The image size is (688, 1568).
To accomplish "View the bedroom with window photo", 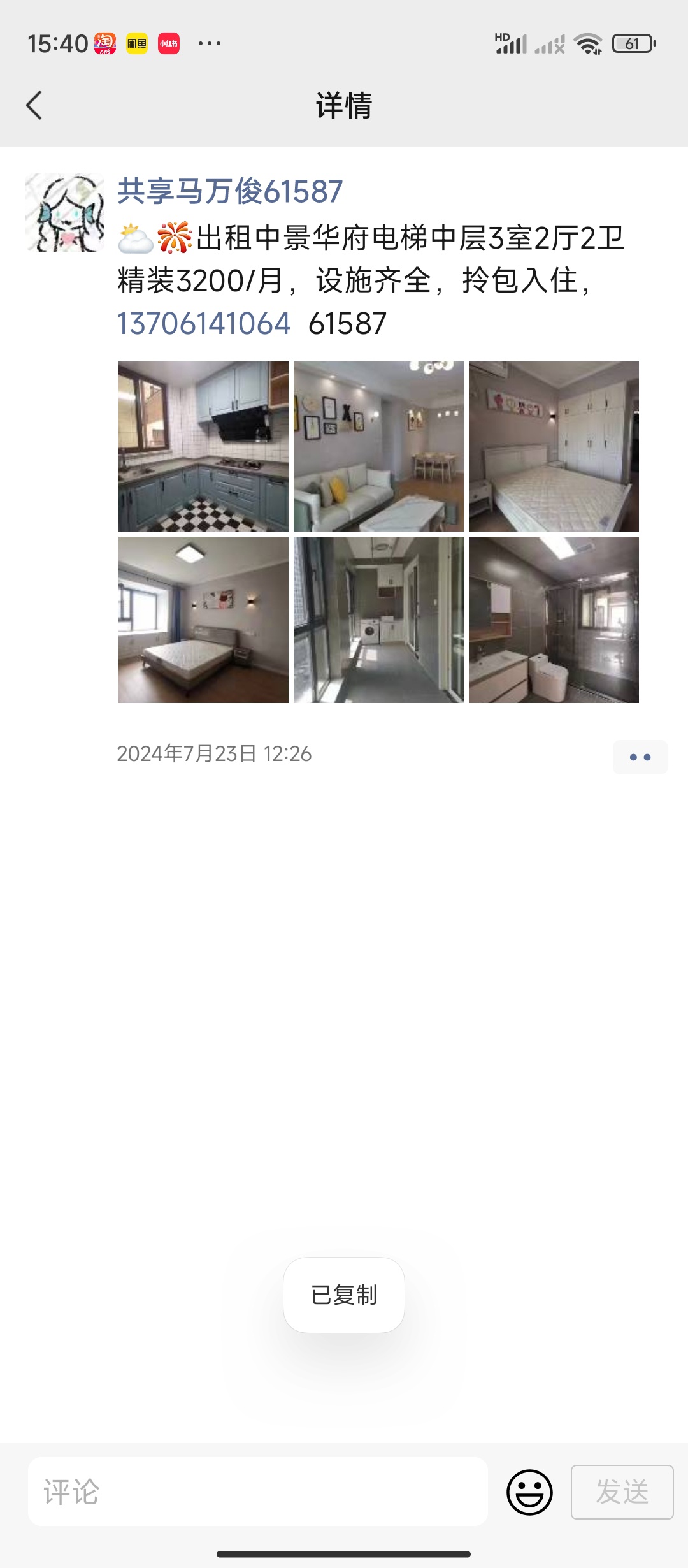I will coord(203,620).
